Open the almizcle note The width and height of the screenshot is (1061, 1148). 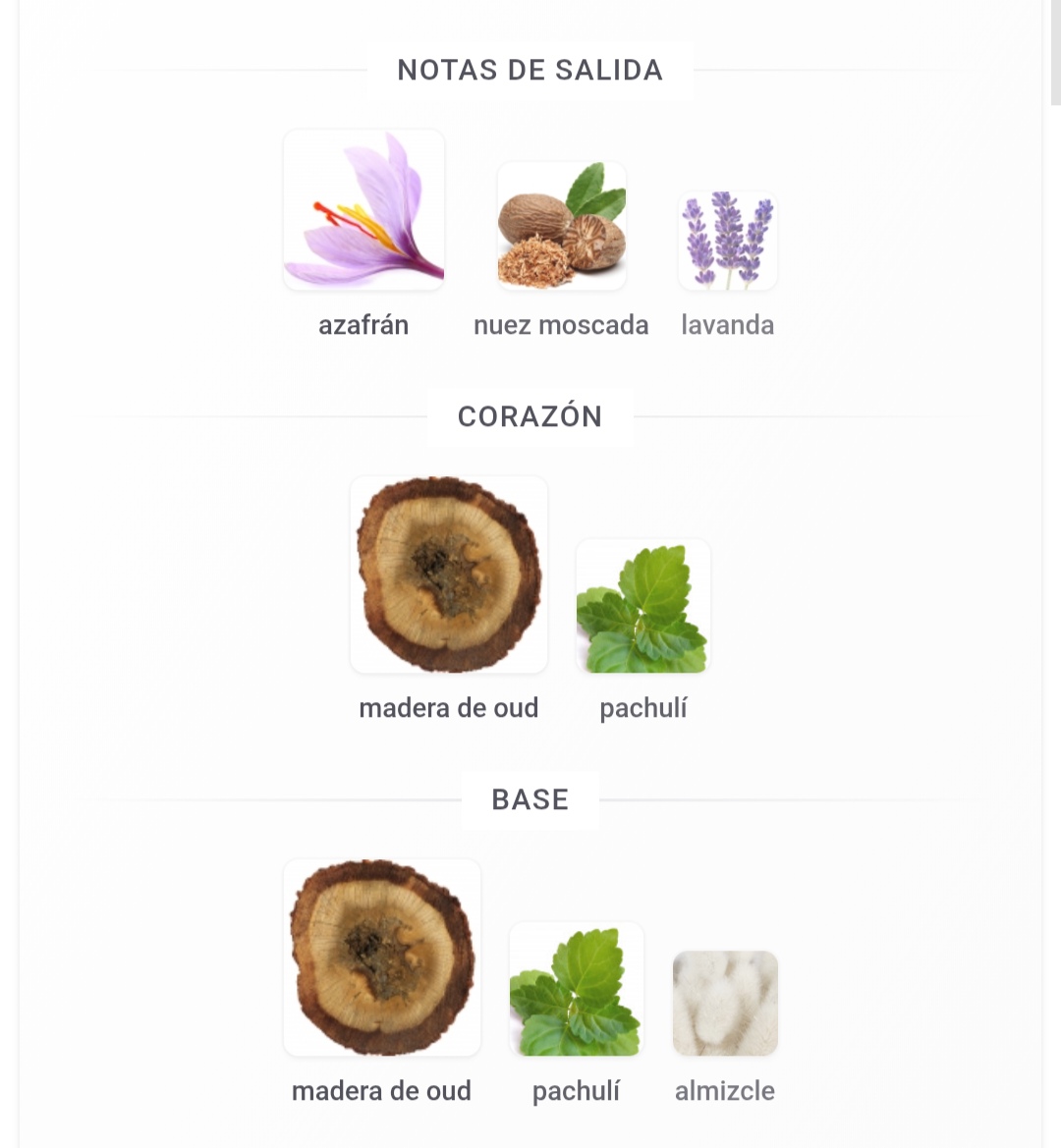[x=725, y=1003]
